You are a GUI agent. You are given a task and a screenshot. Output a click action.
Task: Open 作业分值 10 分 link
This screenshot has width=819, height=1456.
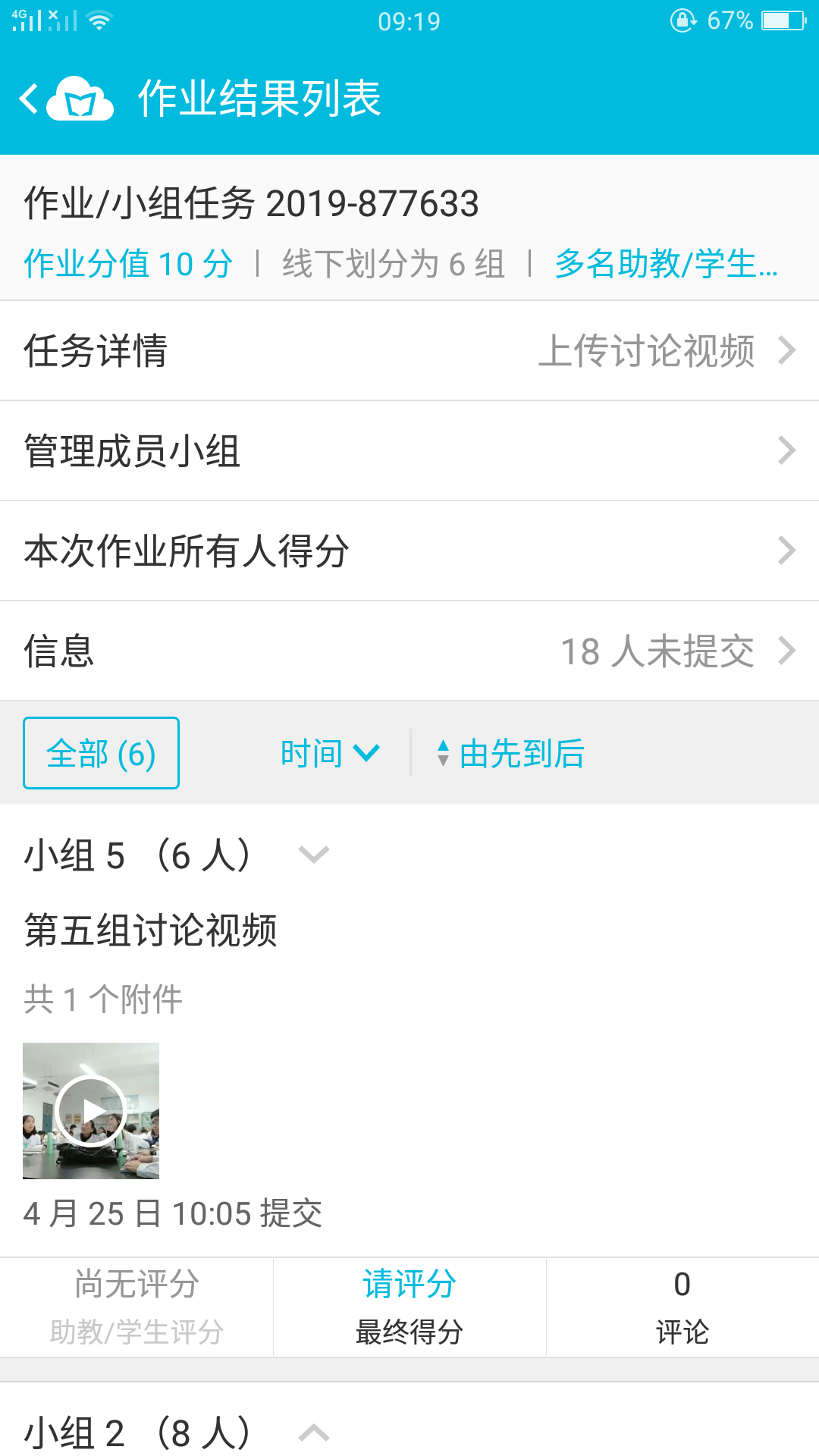pyautogui.click(x=128, y=264)
